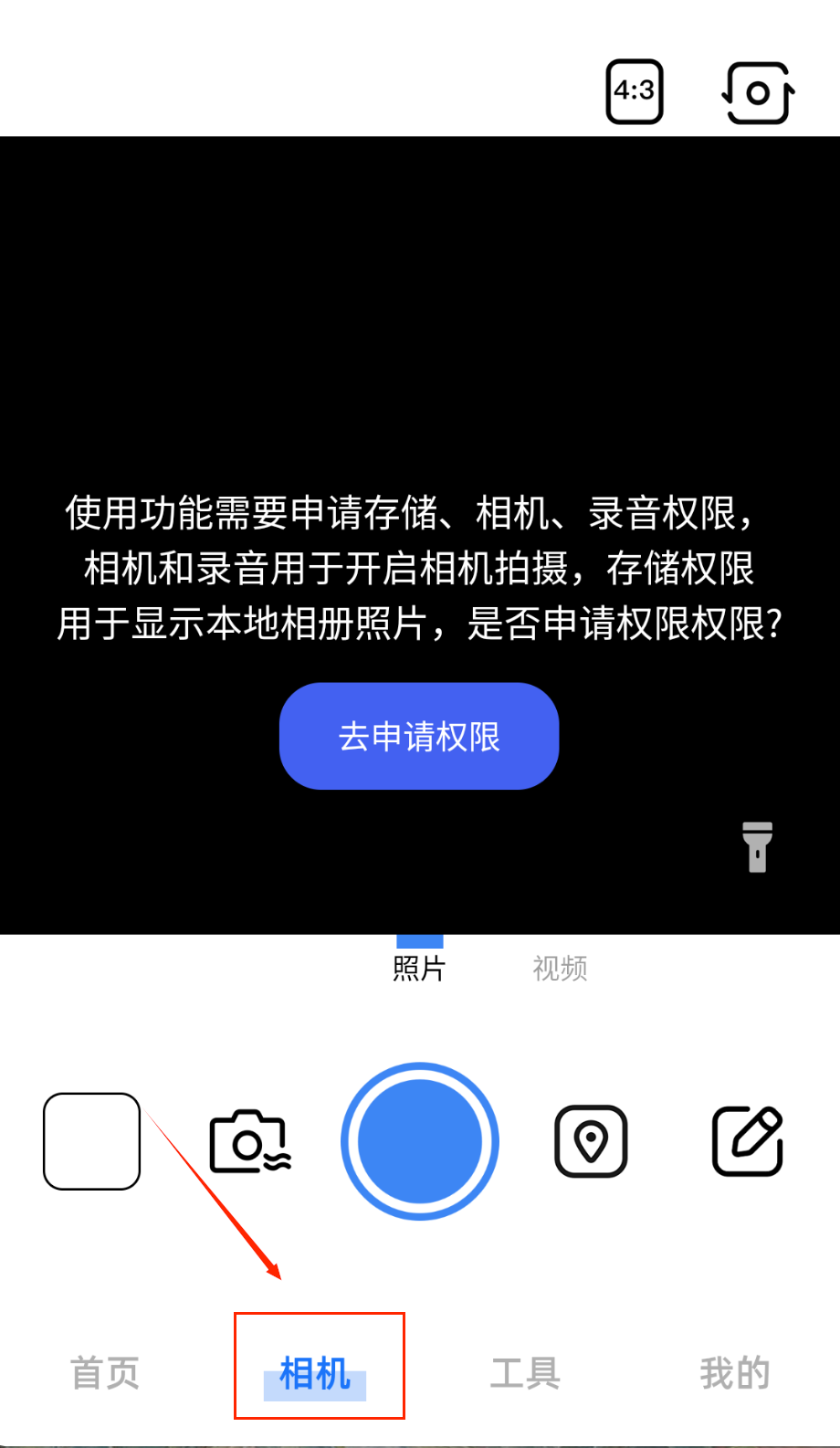Take a photo with the shutter button

pos(420,1141)
